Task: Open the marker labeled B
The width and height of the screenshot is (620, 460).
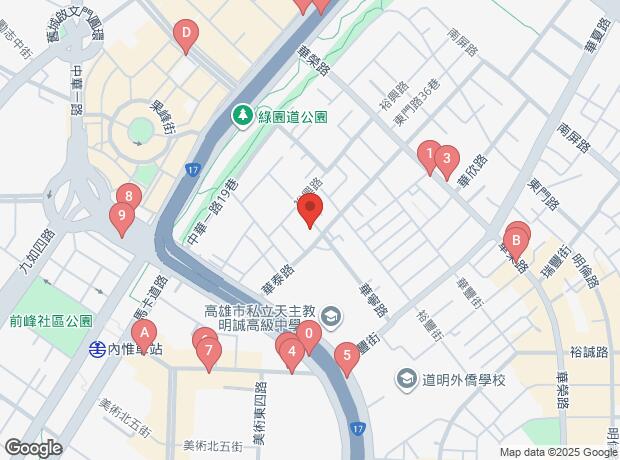Action: point(516,242)
